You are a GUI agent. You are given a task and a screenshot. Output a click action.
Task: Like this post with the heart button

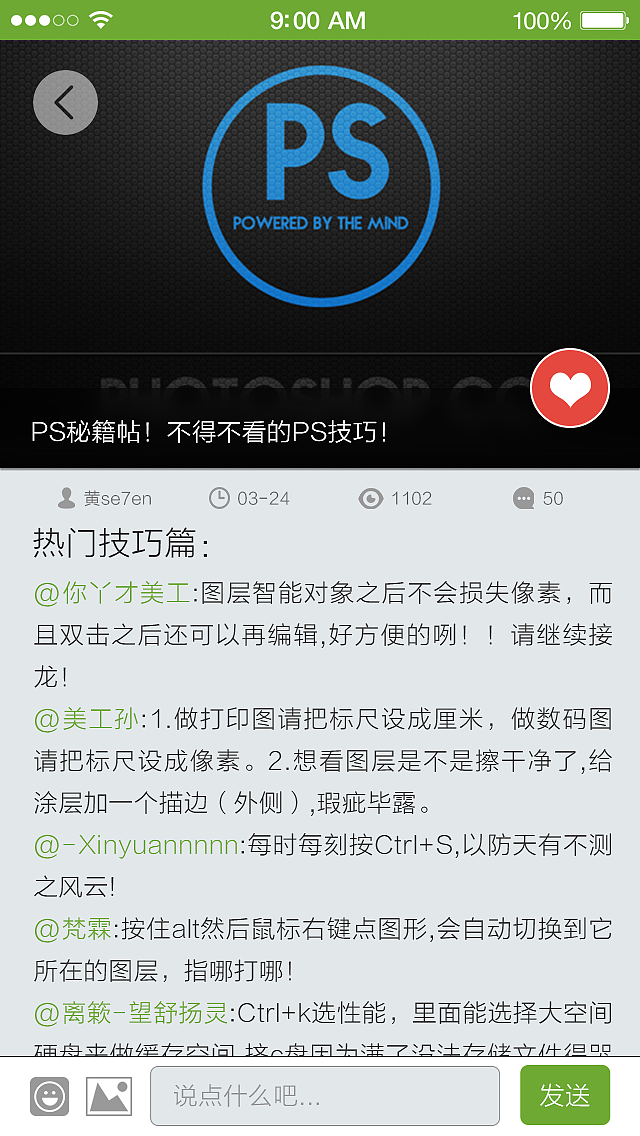coord(570,388)
